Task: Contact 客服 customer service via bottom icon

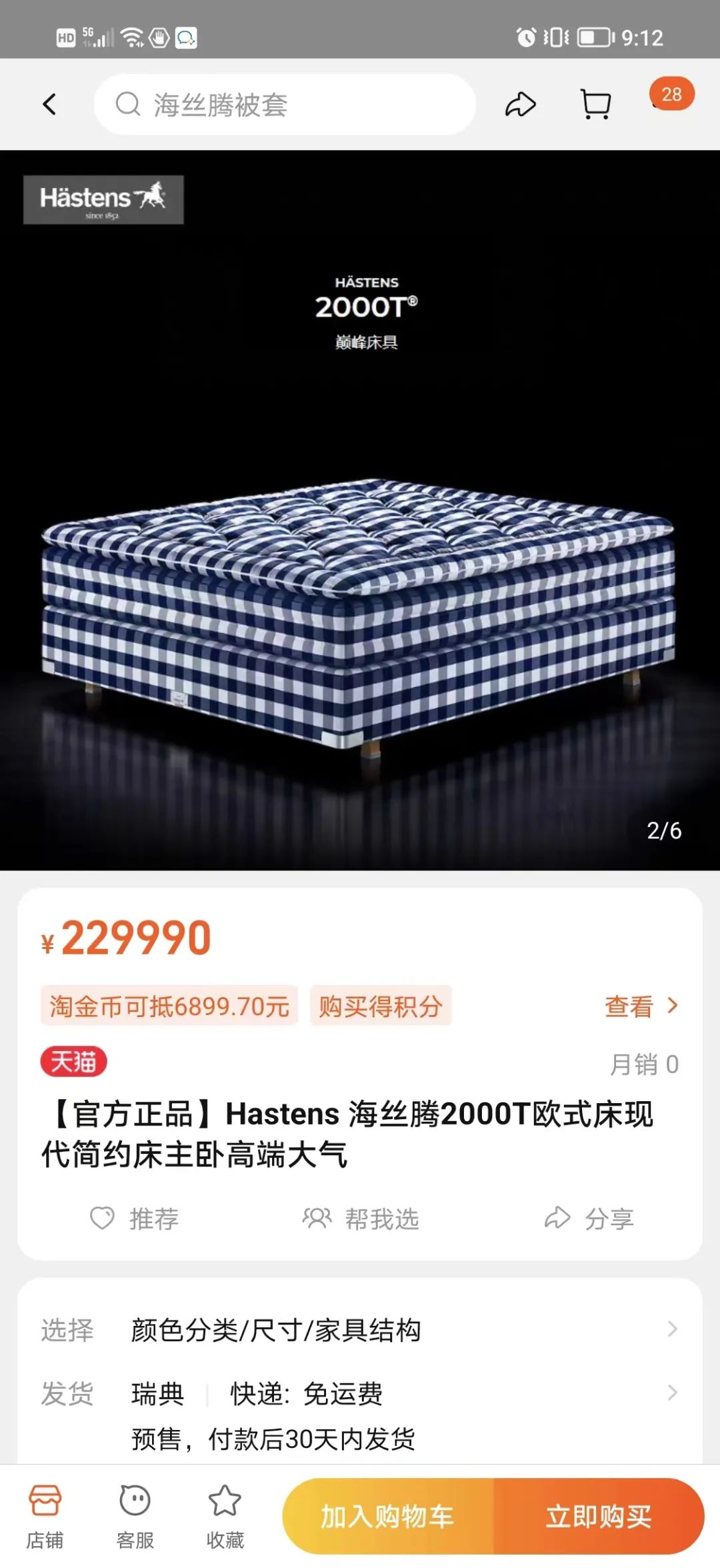Action: tap(135, 1514)
